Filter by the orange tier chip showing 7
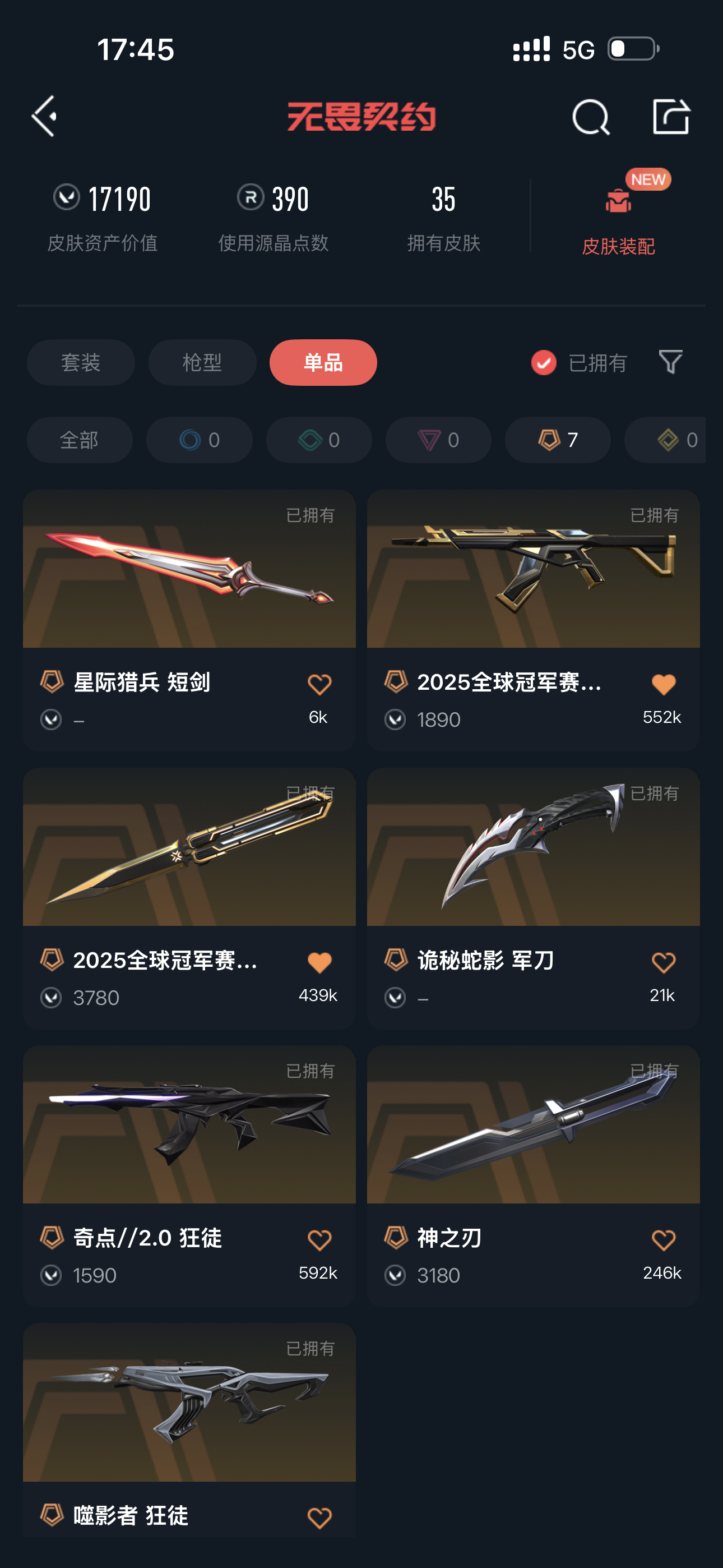Image resolution: width=723 pixels, height=1568 pixels. coord(558,440)
